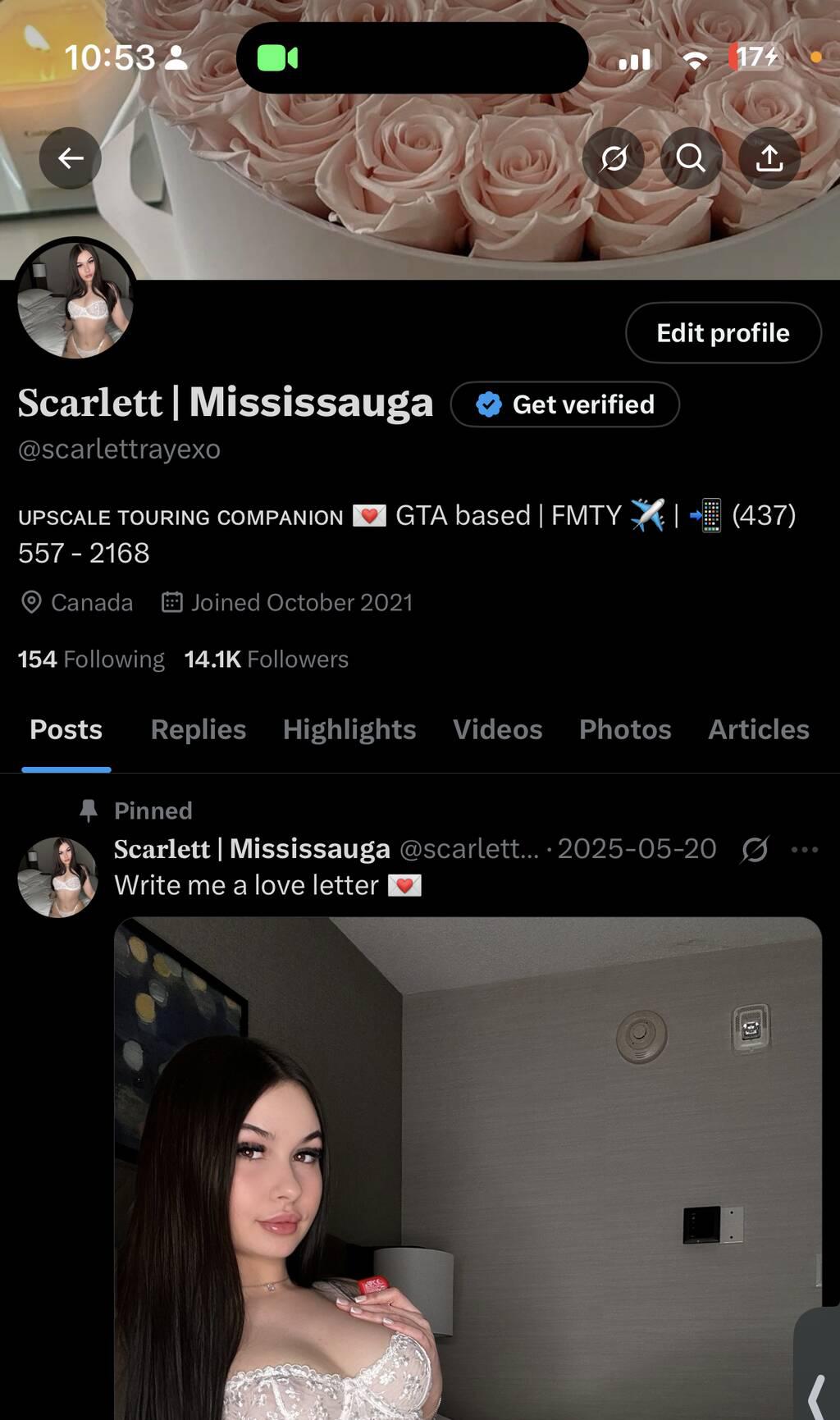840x1420 pixels.
Task: Tap the Grok icon in the header
Action: click(x=613, y=158)
